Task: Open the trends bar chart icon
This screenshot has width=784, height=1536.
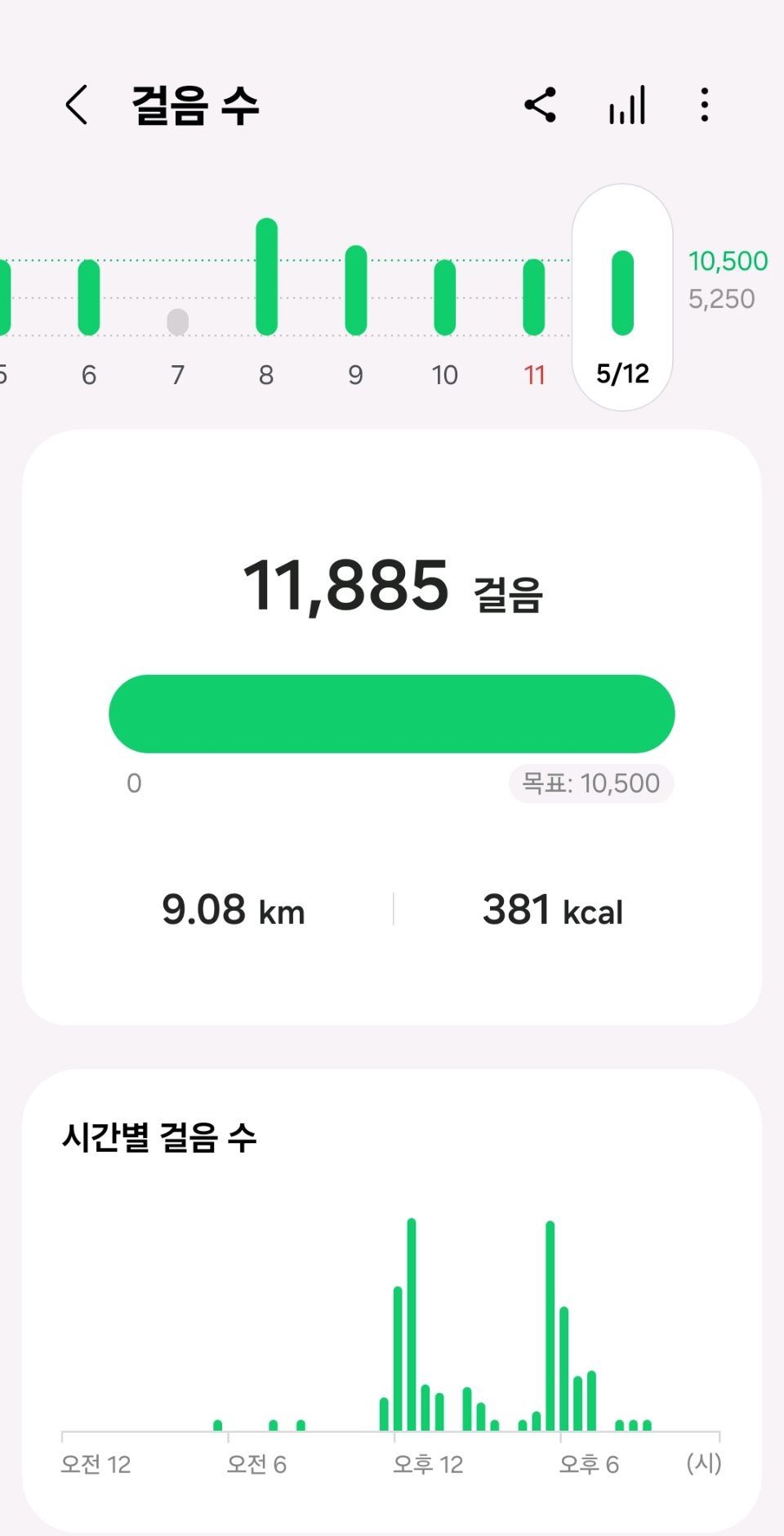Action: [x=627, y=105]
